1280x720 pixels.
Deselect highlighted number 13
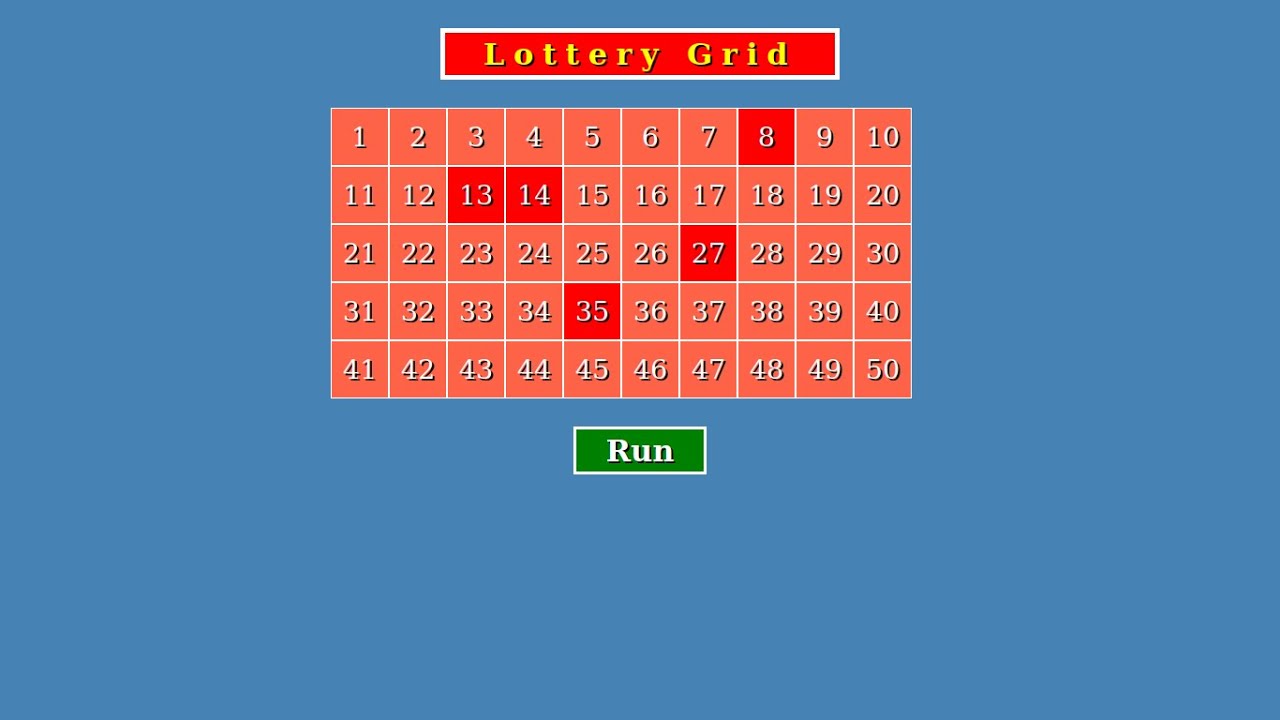(x=476, y=195)
